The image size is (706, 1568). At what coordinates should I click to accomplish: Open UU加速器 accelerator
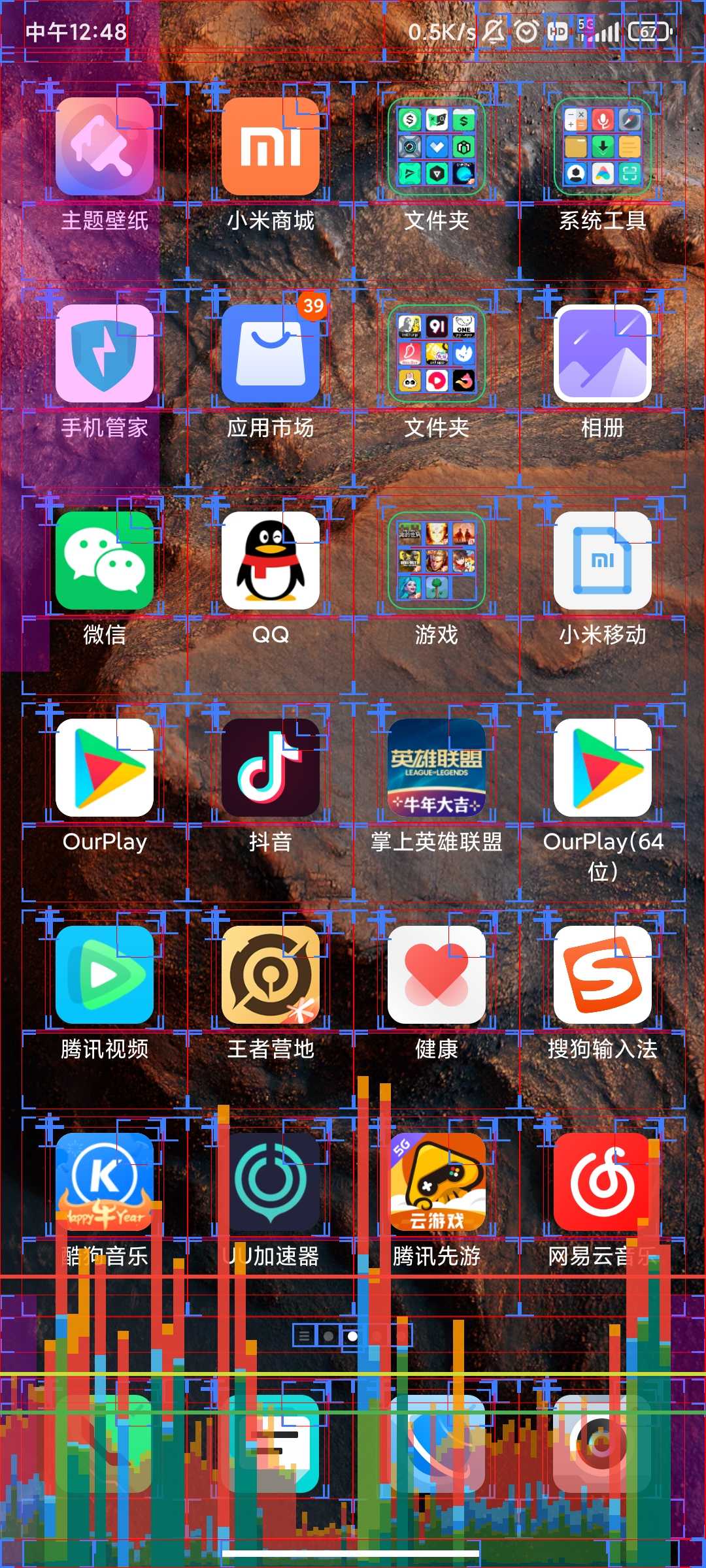click(x=271, y=1182)
